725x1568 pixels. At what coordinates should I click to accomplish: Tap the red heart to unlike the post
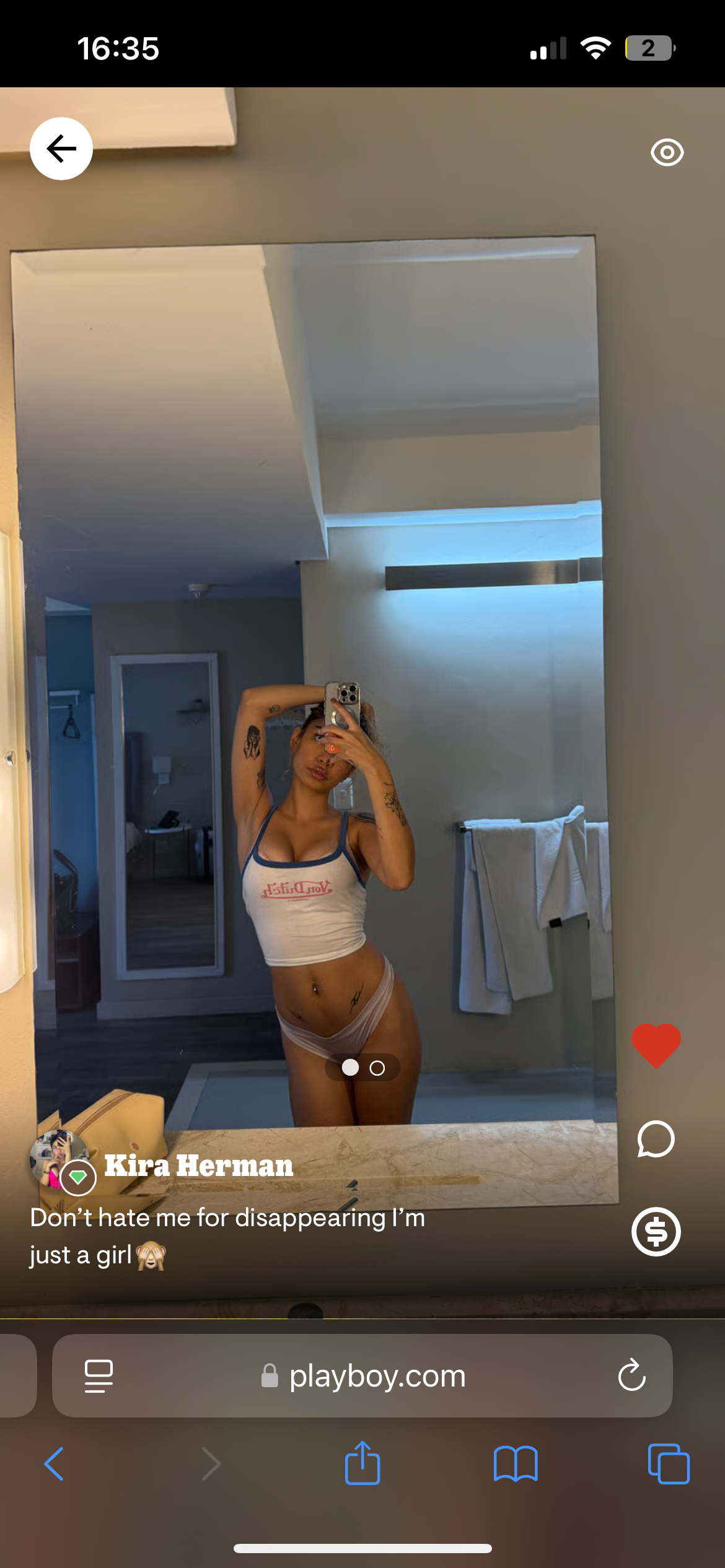[656, 1045]
